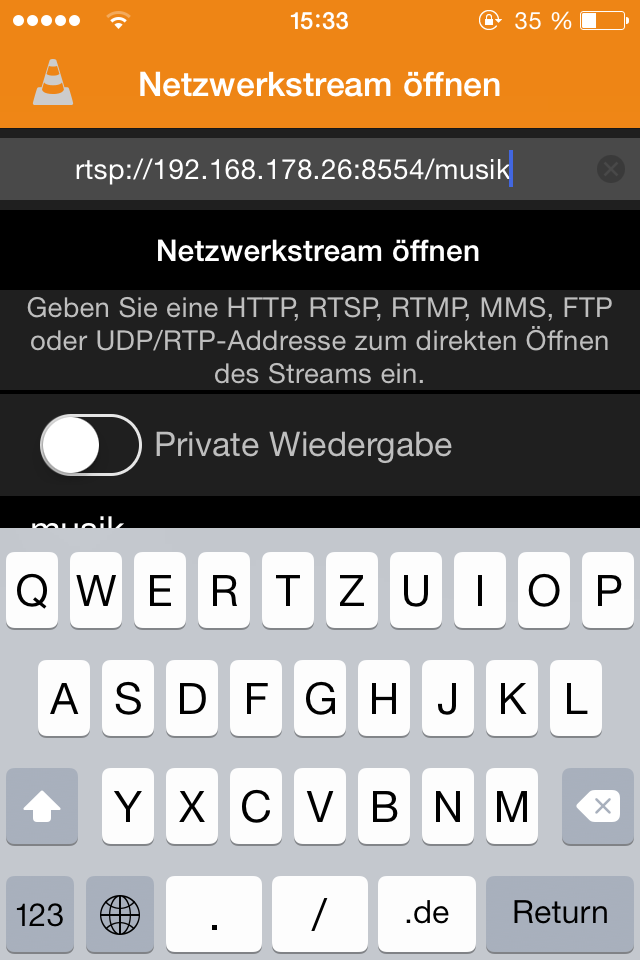Enable Private Wiedergabe switch
Screen dimensions: 640x960
(91, 444)
